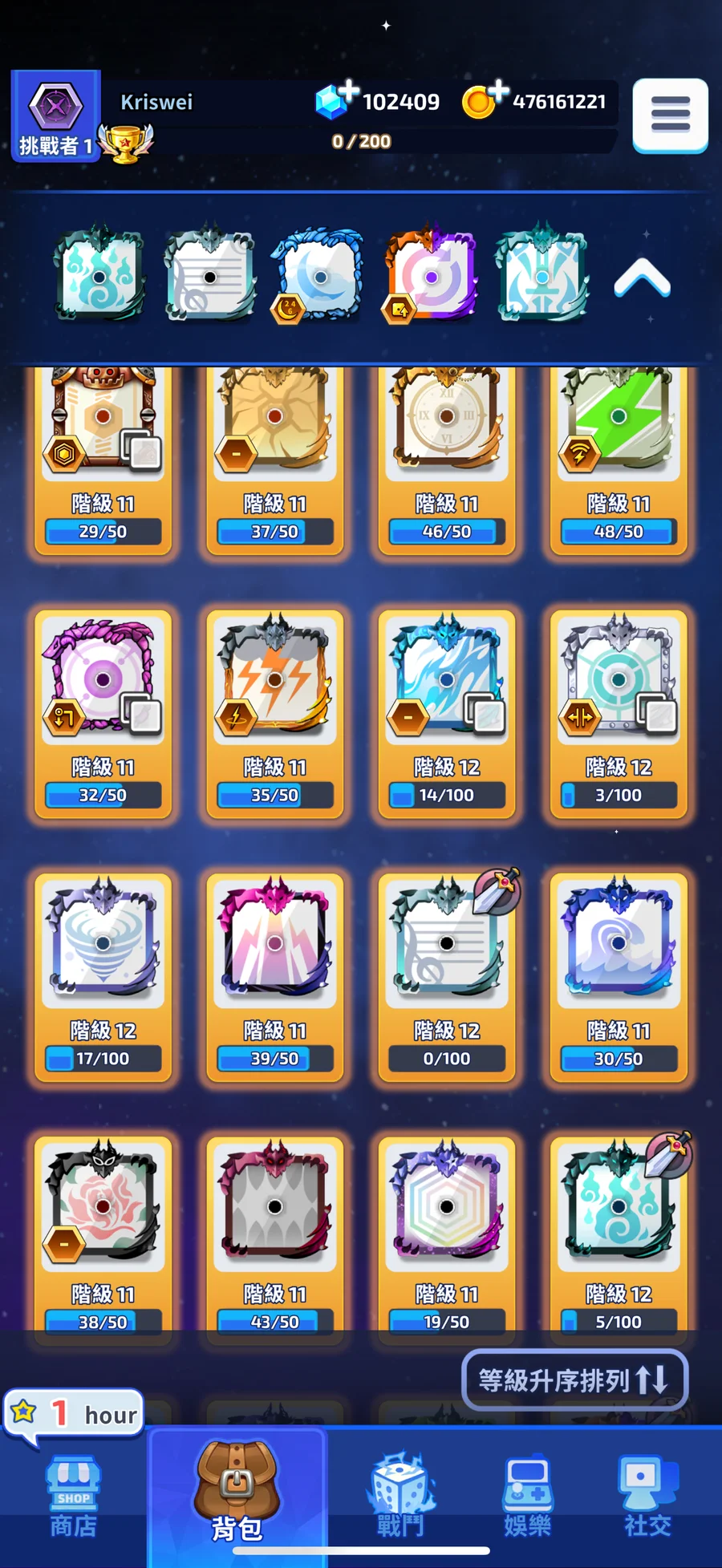Viewport: 722px width, 1568px height.
Task: Open the hamburger menu
Action: pyautogui.click(x=670, y=115)
